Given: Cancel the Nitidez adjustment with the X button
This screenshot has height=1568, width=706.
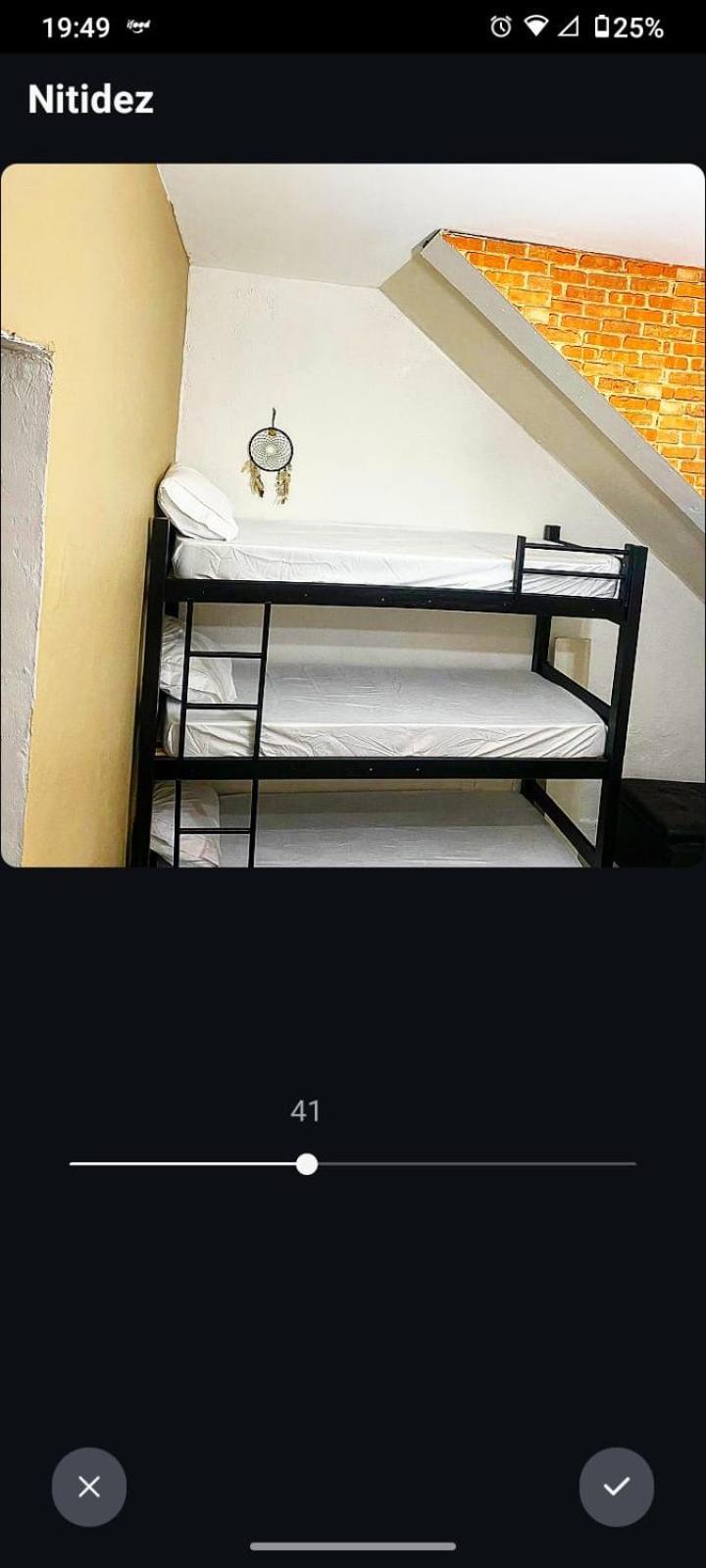Looking at the screenshot, I should (x=89, y=1487).
